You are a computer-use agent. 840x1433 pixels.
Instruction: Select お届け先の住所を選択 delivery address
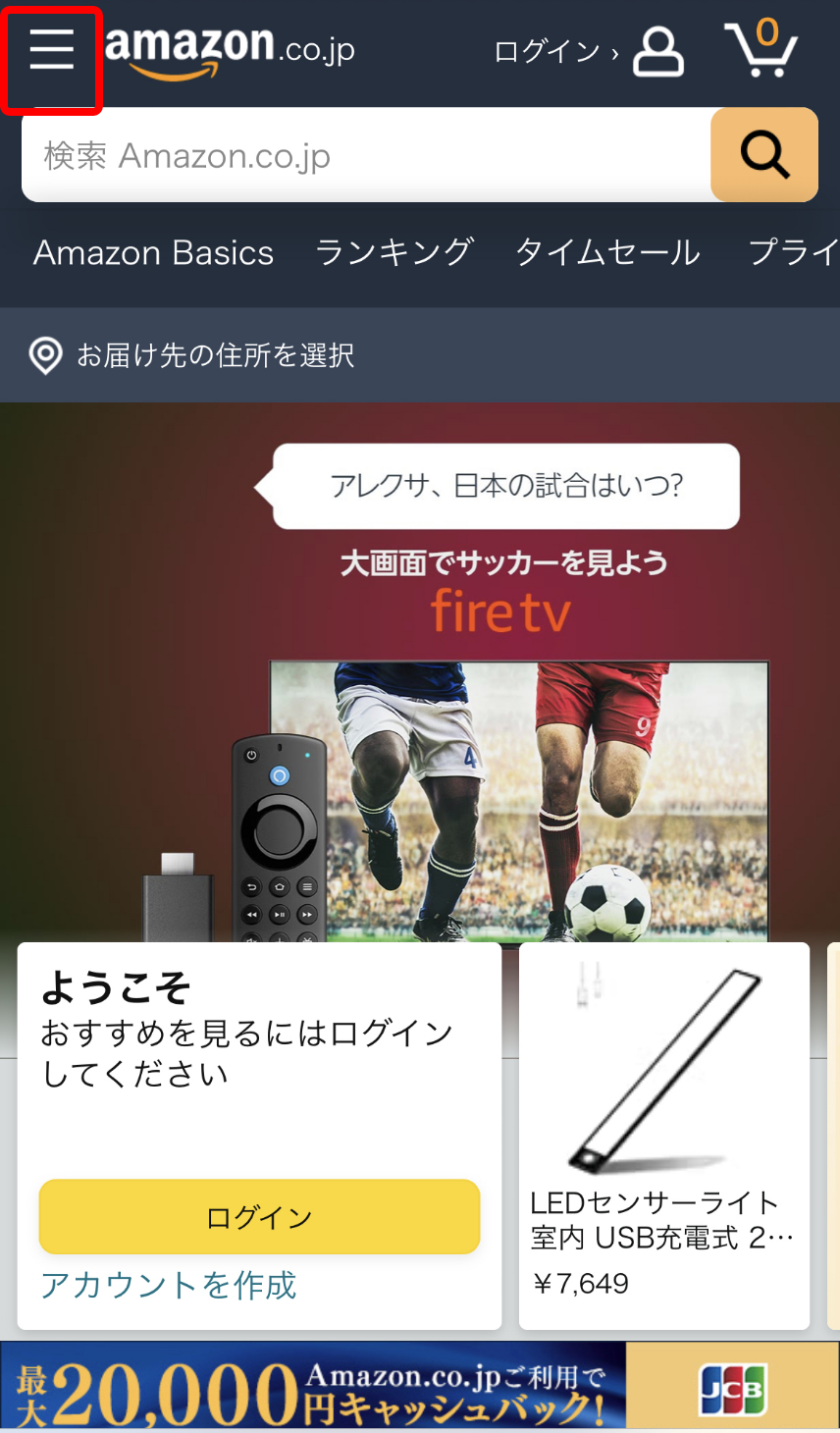tap(216, 355)
